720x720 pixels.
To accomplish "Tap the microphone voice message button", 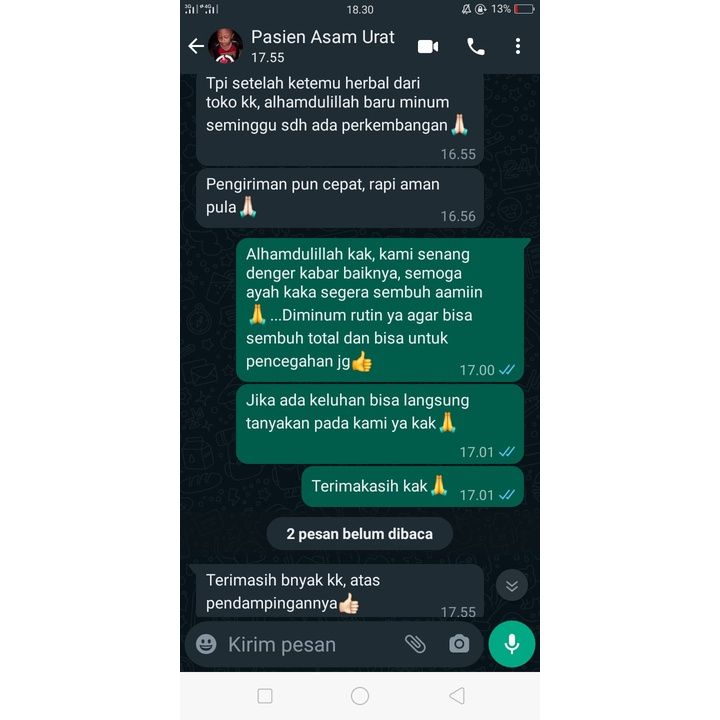I will point(511,644).
